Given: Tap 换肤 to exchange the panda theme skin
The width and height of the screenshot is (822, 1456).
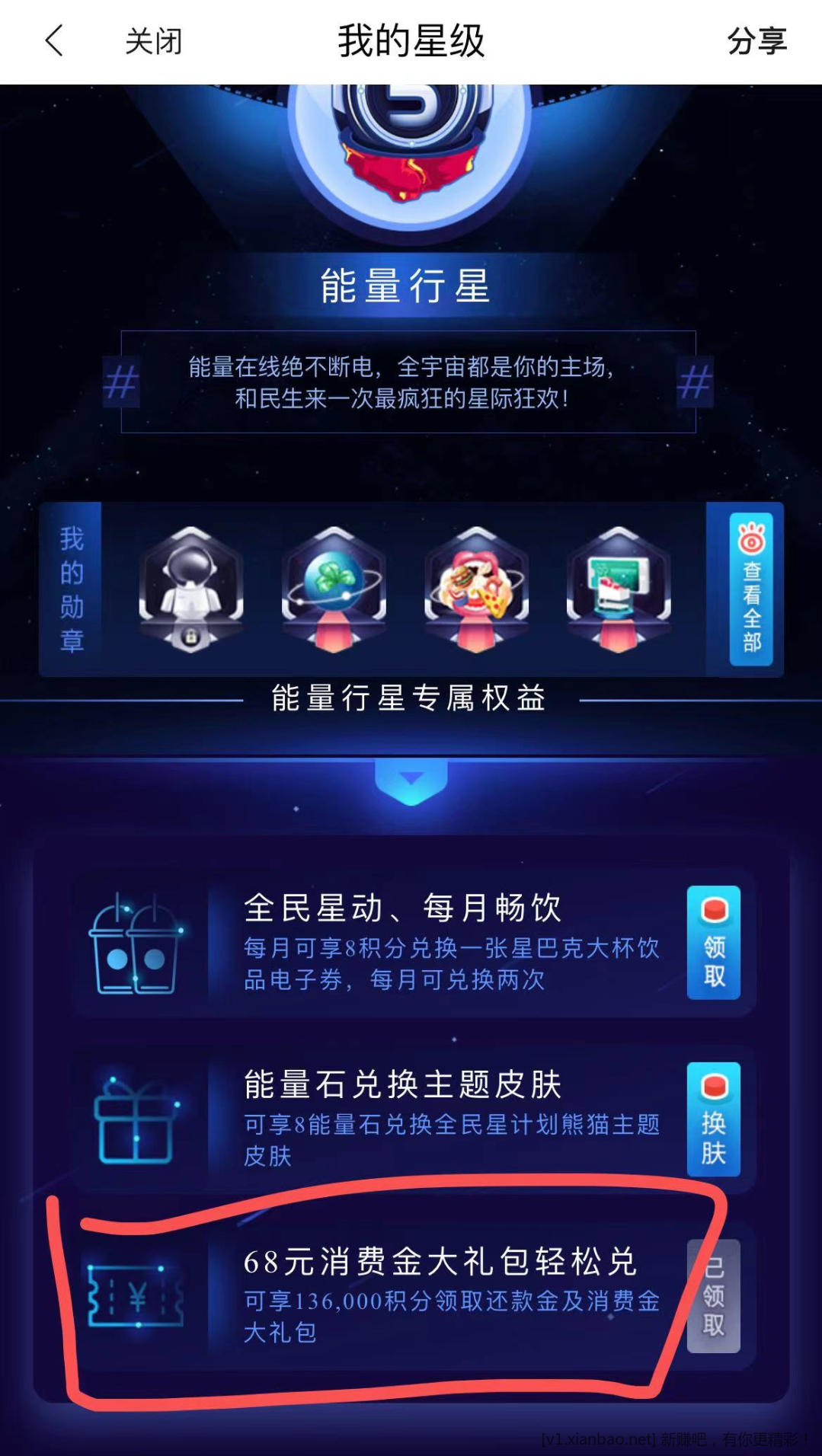Looking at the screenshot, I should coord(713,1119).
